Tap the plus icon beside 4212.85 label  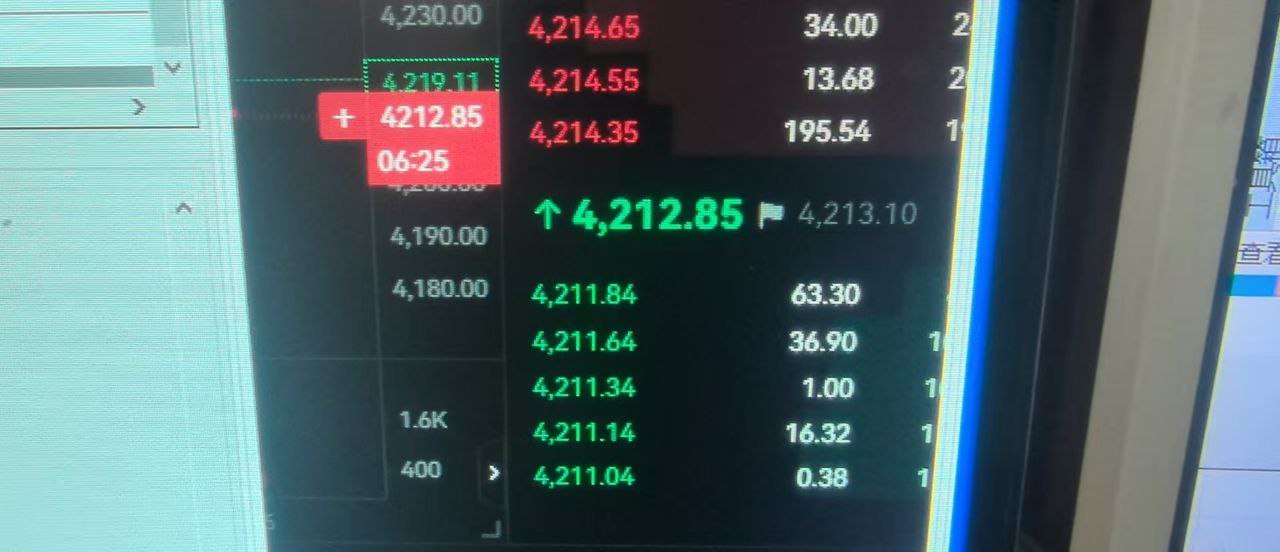pos(343,118)
